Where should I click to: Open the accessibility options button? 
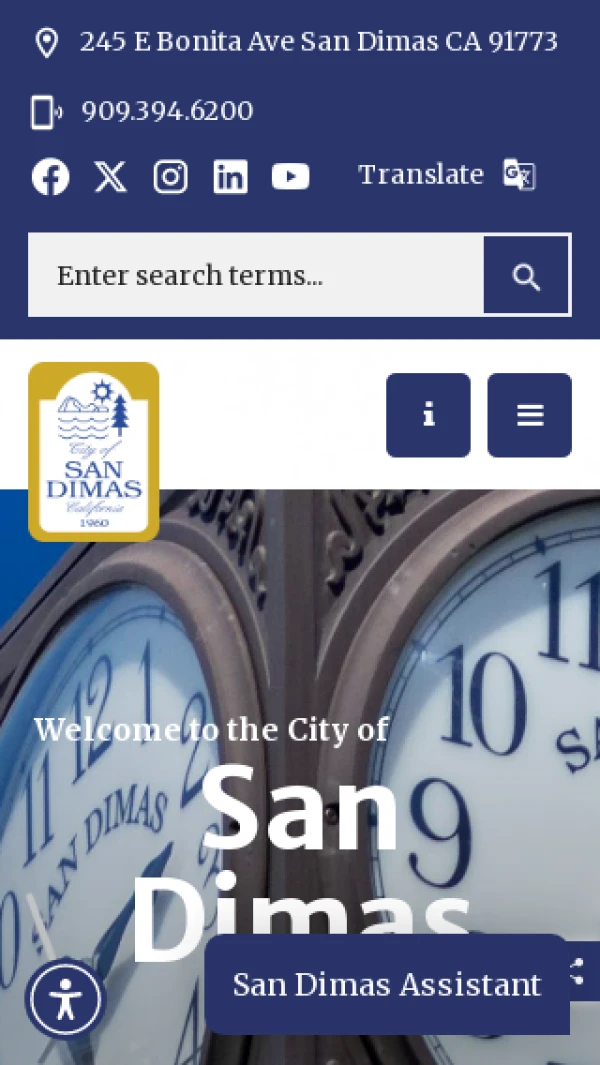(x=65, y=998)
